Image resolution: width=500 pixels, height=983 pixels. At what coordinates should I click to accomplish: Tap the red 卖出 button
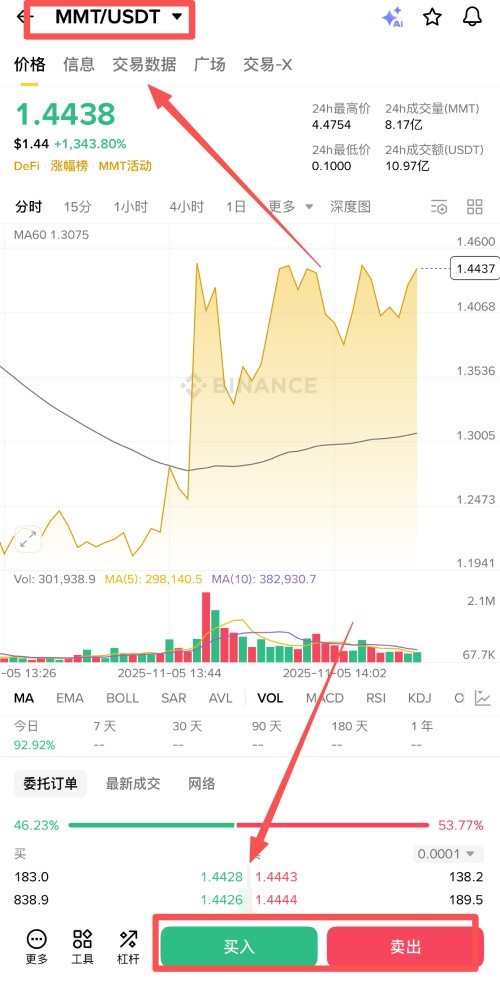(404, 947)
